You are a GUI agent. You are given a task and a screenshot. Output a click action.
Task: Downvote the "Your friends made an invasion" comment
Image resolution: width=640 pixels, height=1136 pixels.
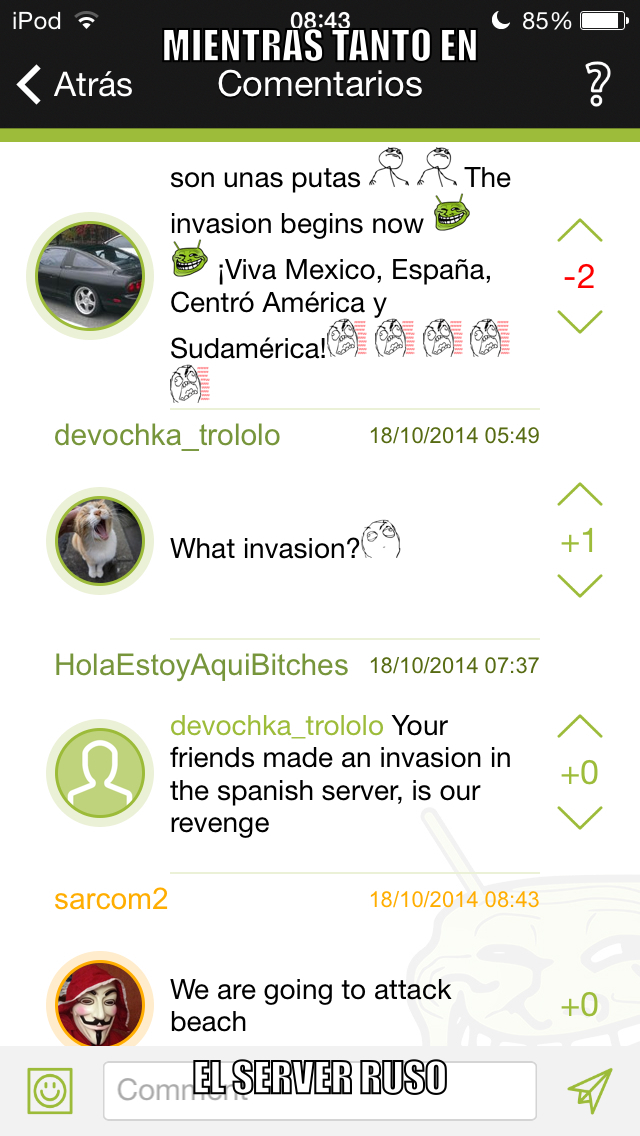(x=580, y=817)
